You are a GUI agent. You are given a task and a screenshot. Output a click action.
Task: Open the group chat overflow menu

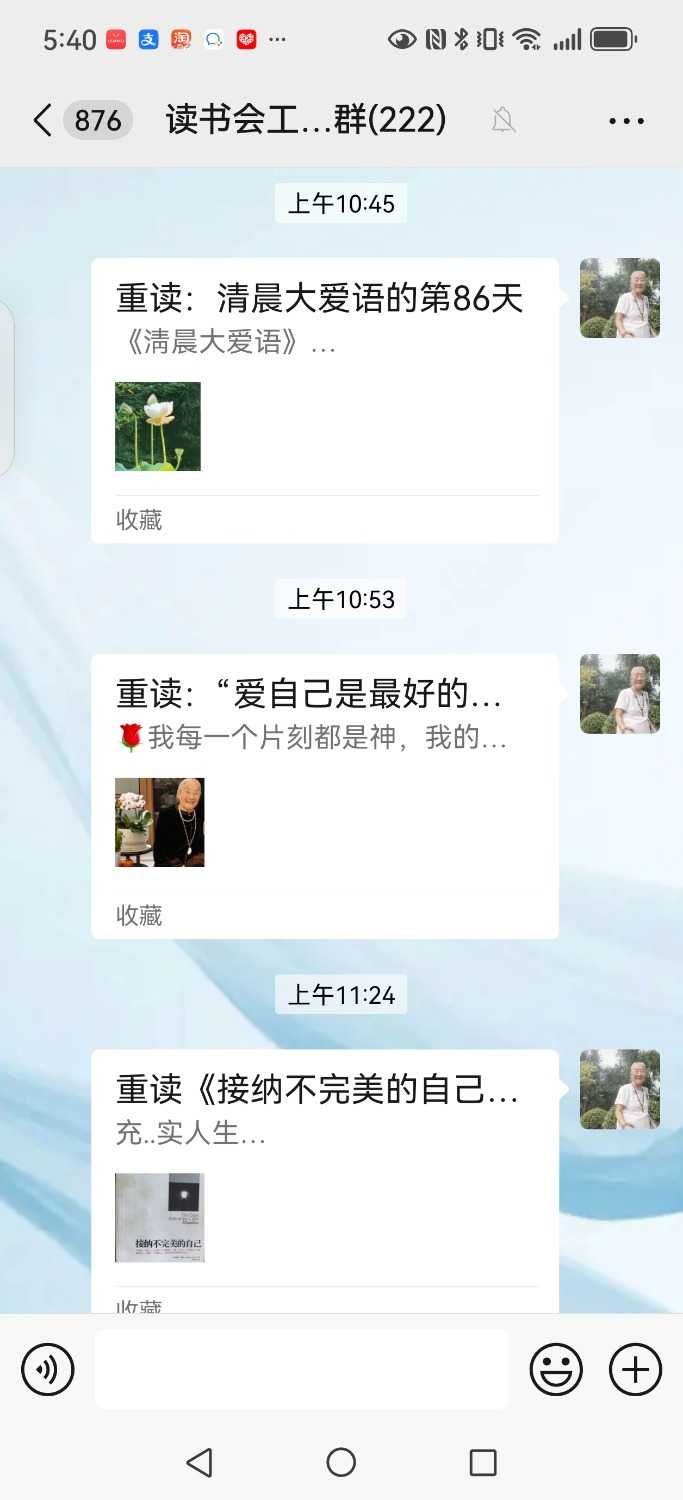626,121
